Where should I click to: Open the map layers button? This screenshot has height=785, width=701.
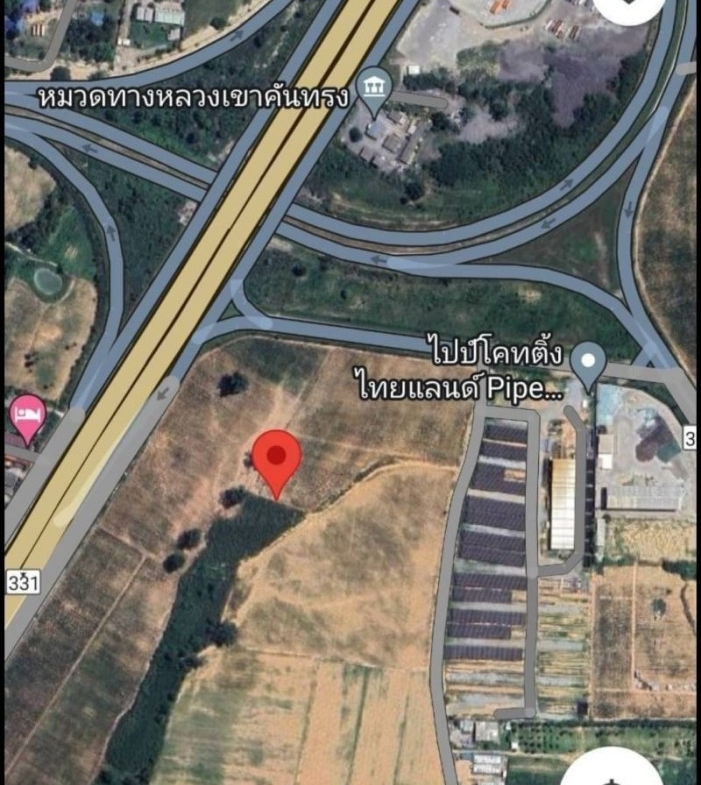pyautogui.click(x=629, y=8)
